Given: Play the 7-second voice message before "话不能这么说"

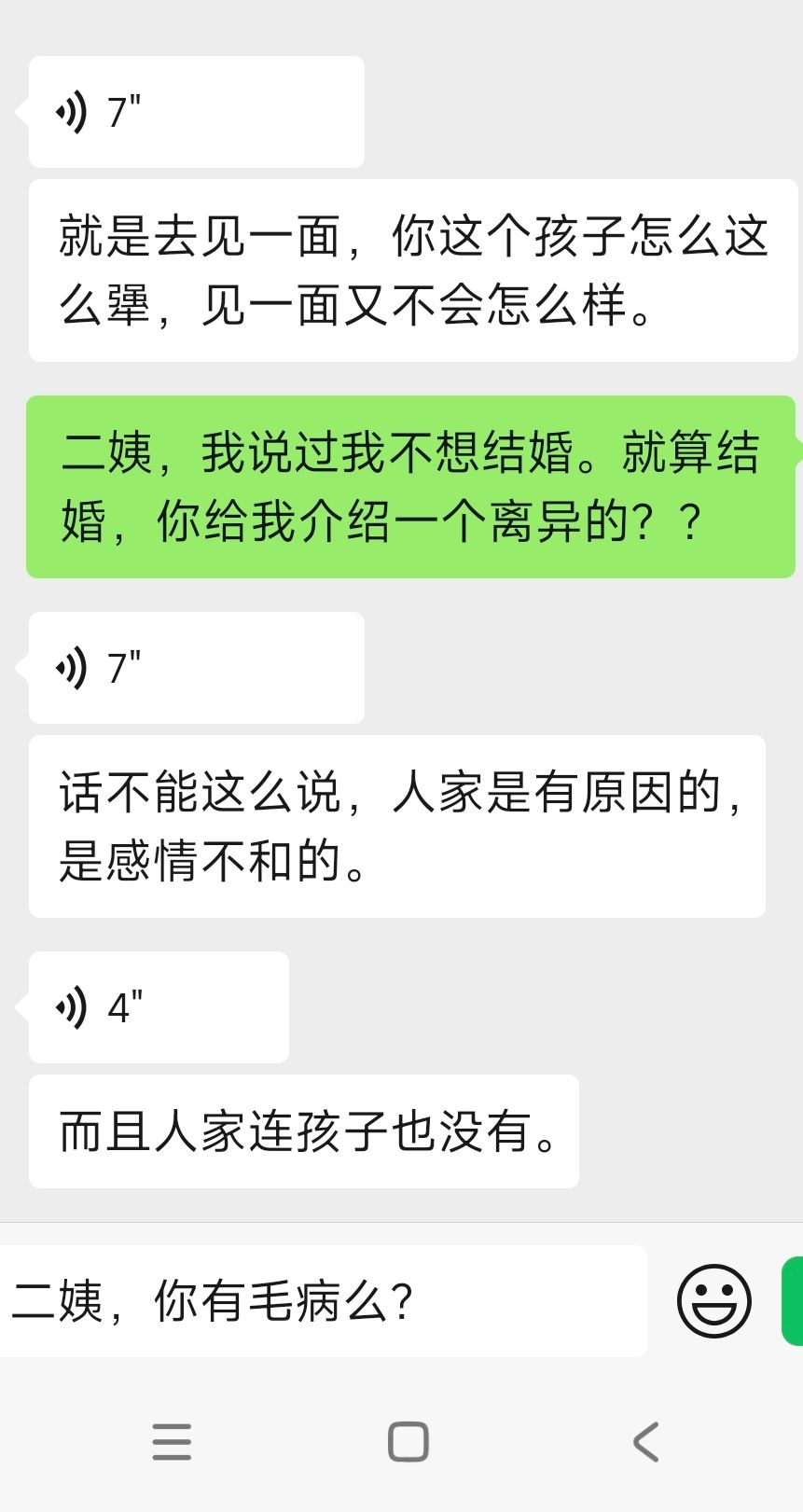Looking at the screenshot, I should pyautogui.click(x=196, y=668).
